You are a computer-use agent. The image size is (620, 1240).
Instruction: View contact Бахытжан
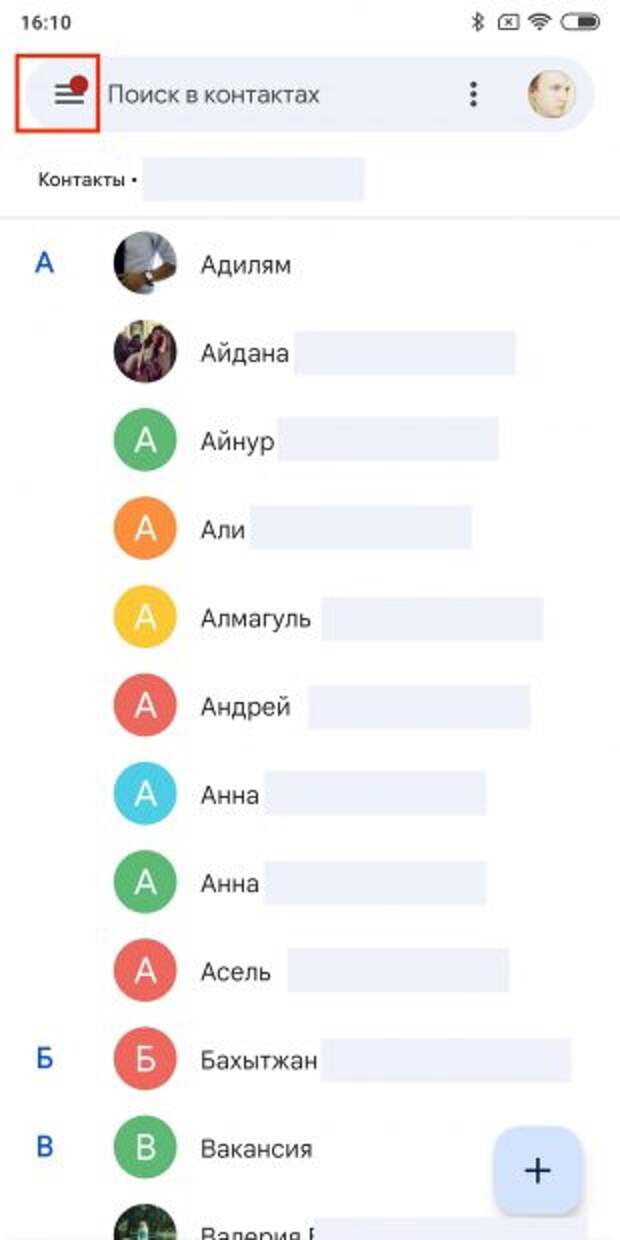coord(310,1059)
